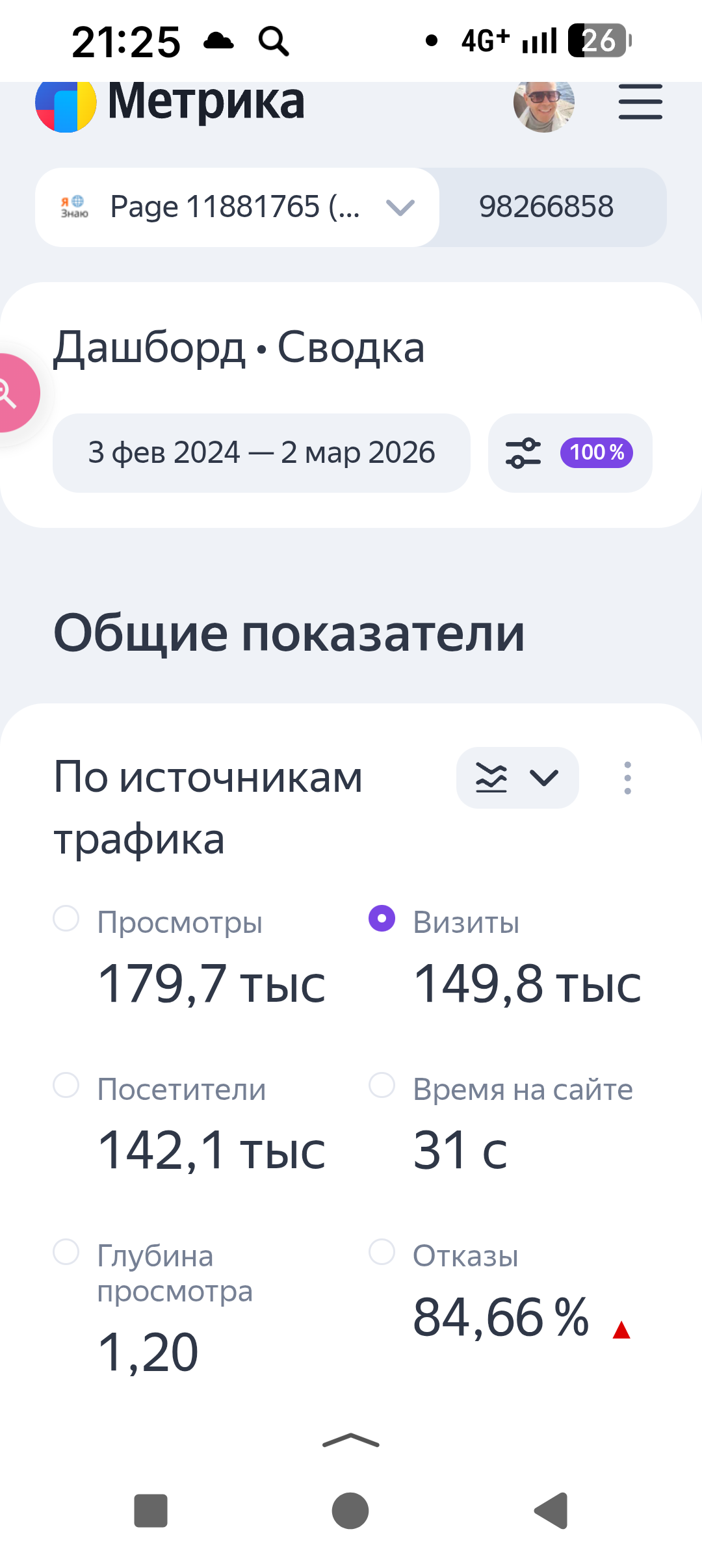The width and height of the screenshot is (702, 1568).
Task: Pick the Глубина просмотра metric
Action: pos(66,1252)
